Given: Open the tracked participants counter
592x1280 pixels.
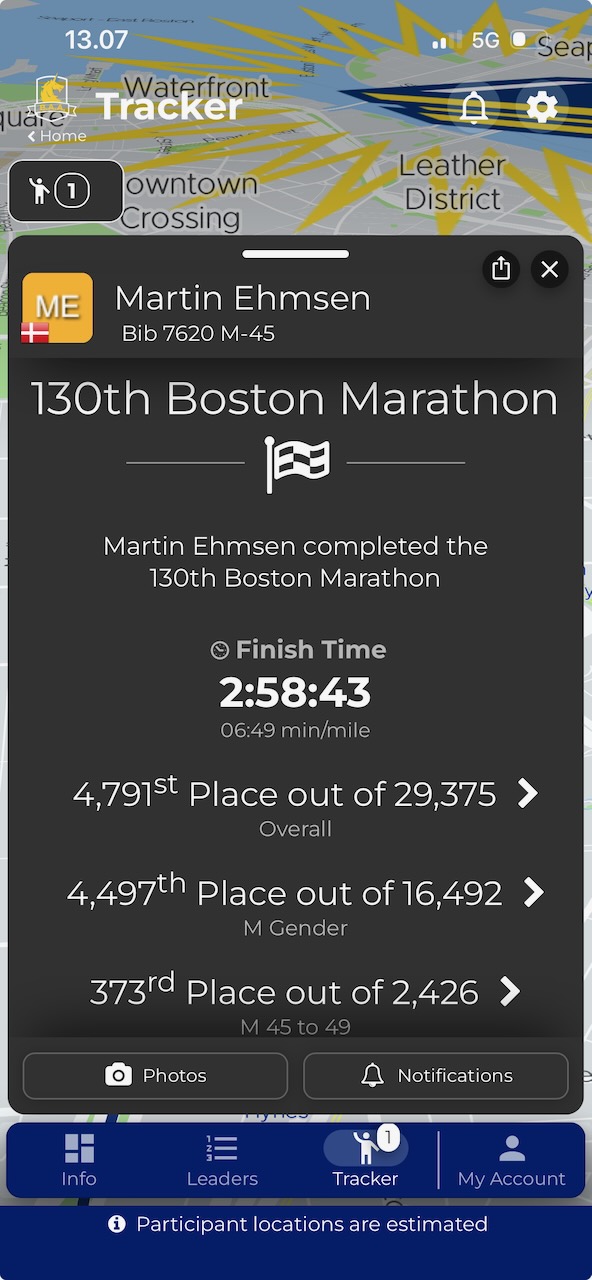Looking at the screenshot, I should 66,191.
